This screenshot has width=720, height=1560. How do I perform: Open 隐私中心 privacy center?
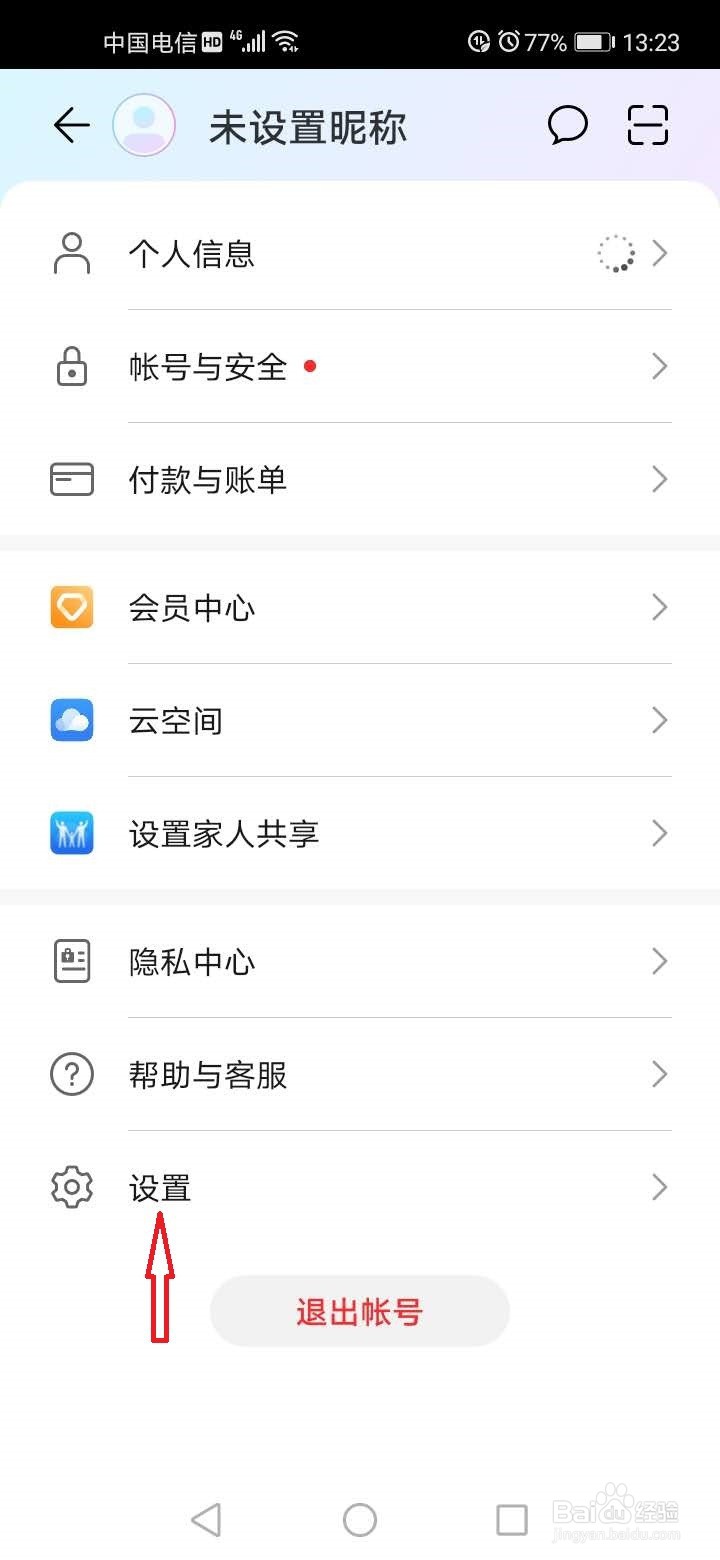360,962
